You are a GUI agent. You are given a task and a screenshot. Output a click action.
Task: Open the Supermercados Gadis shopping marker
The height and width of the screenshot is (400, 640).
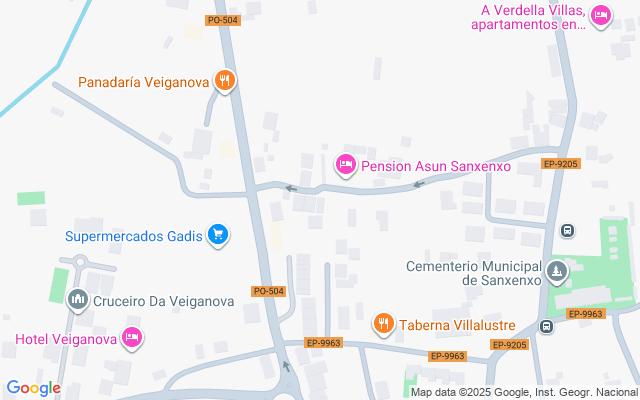click(218, 235)
